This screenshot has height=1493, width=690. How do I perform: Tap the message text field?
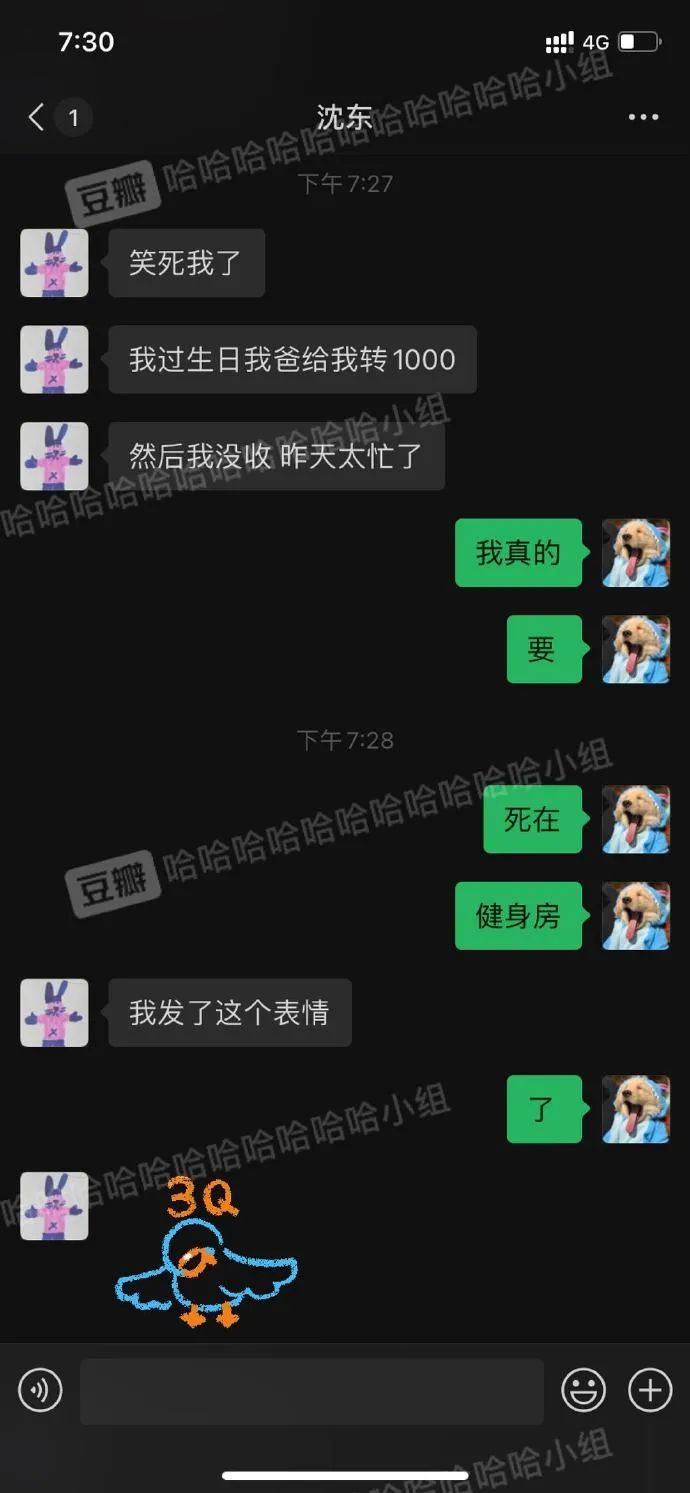point(312,1391)
